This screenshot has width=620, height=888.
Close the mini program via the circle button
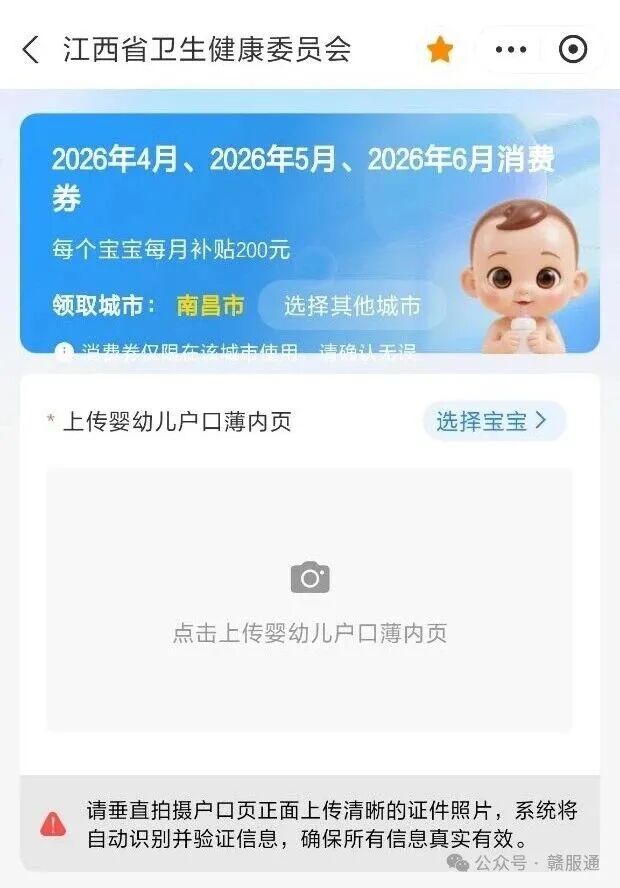coord(573,49)
